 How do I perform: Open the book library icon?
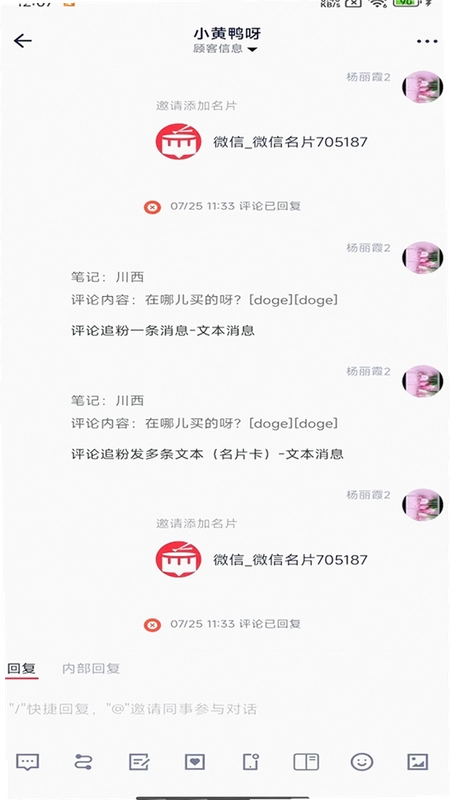click(306, 762)
